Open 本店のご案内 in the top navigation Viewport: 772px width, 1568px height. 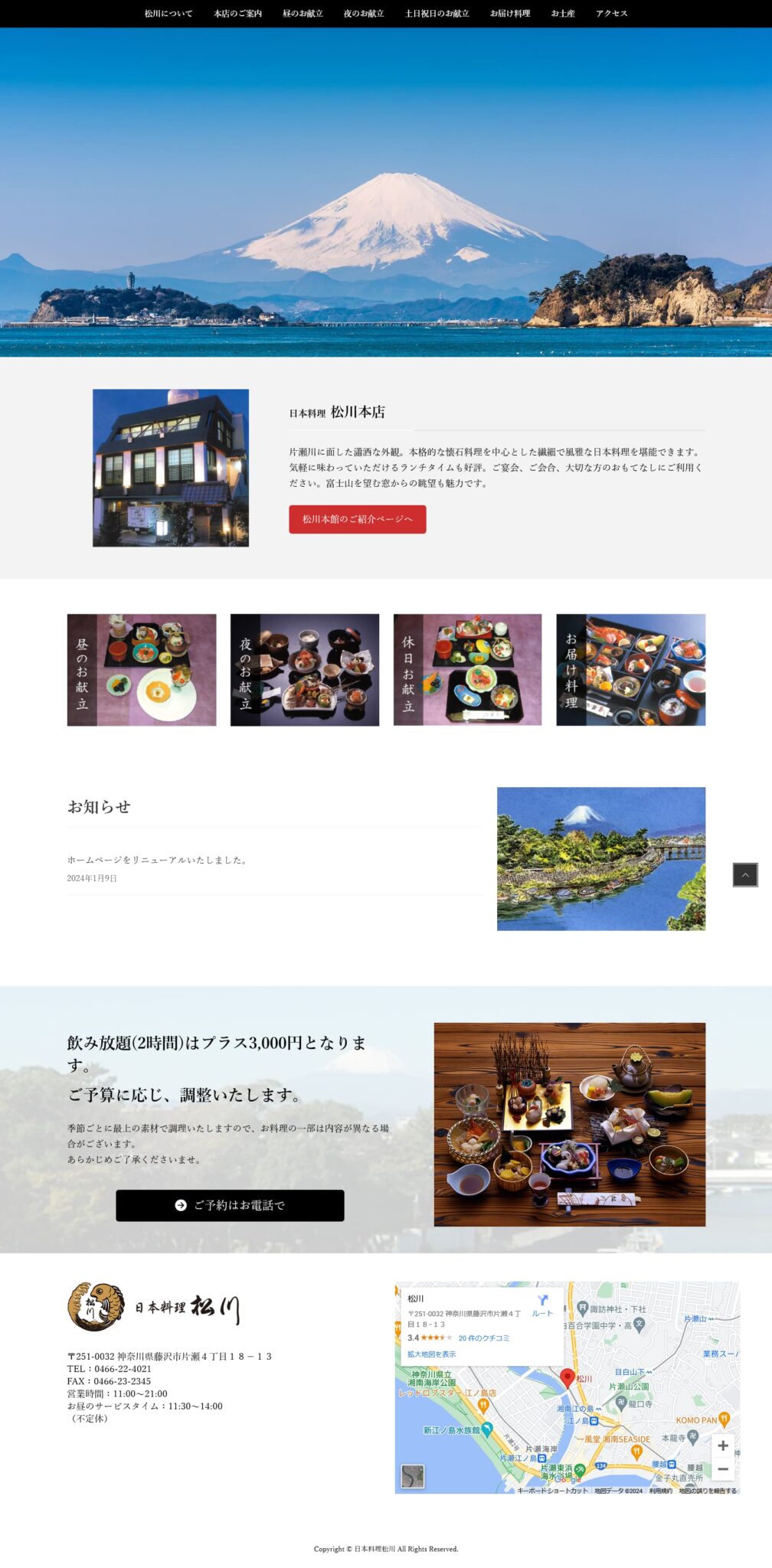tap(237, 13)
